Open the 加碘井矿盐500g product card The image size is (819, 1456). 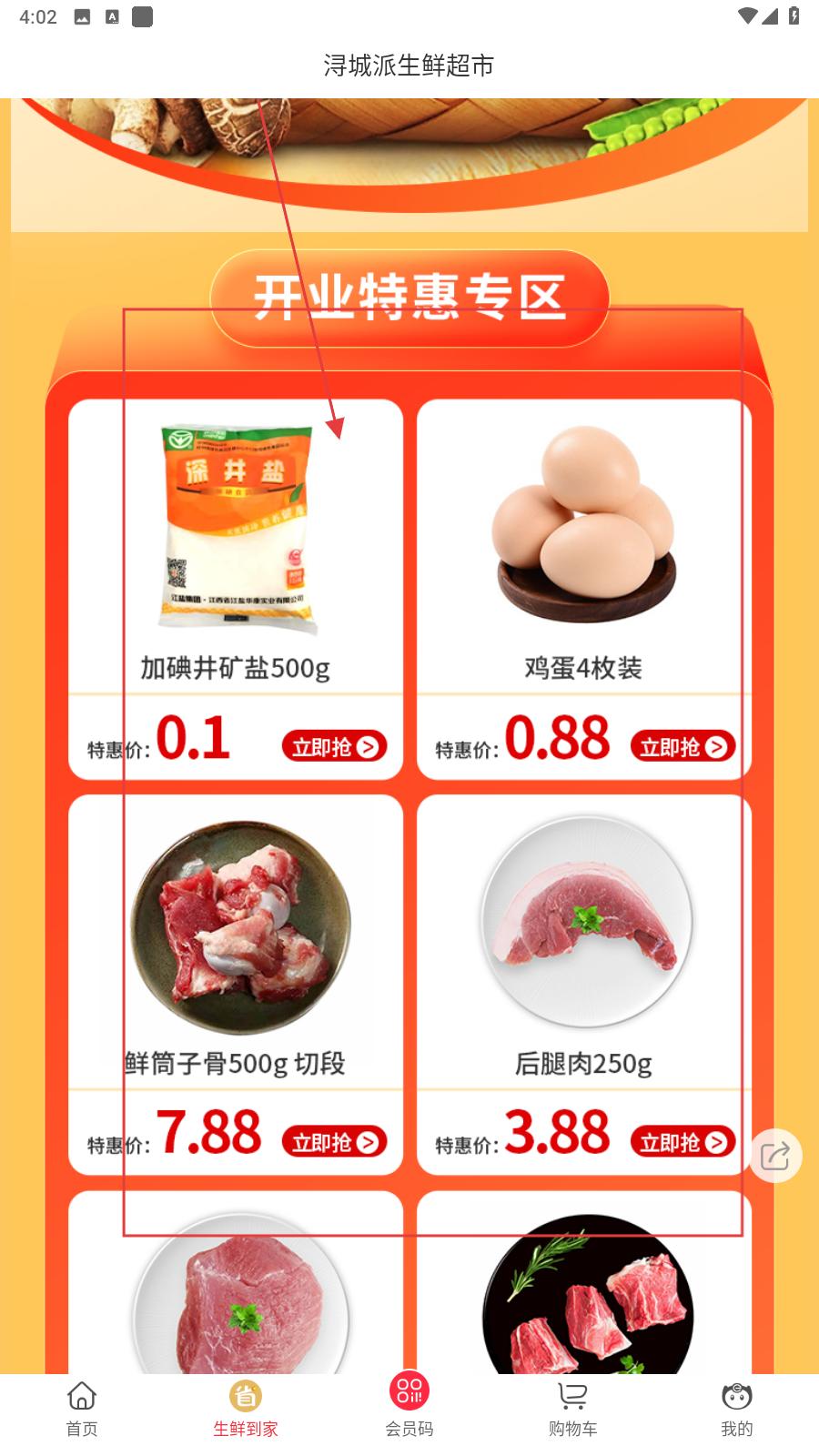pos(236,546)
